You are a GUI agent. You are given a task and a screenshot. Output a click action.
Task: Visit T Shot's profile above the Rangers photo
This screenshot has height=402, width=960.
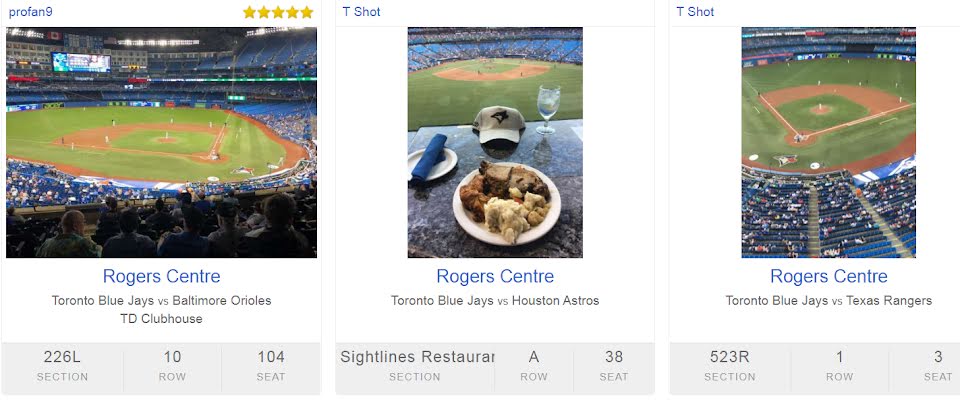point(695,12)
